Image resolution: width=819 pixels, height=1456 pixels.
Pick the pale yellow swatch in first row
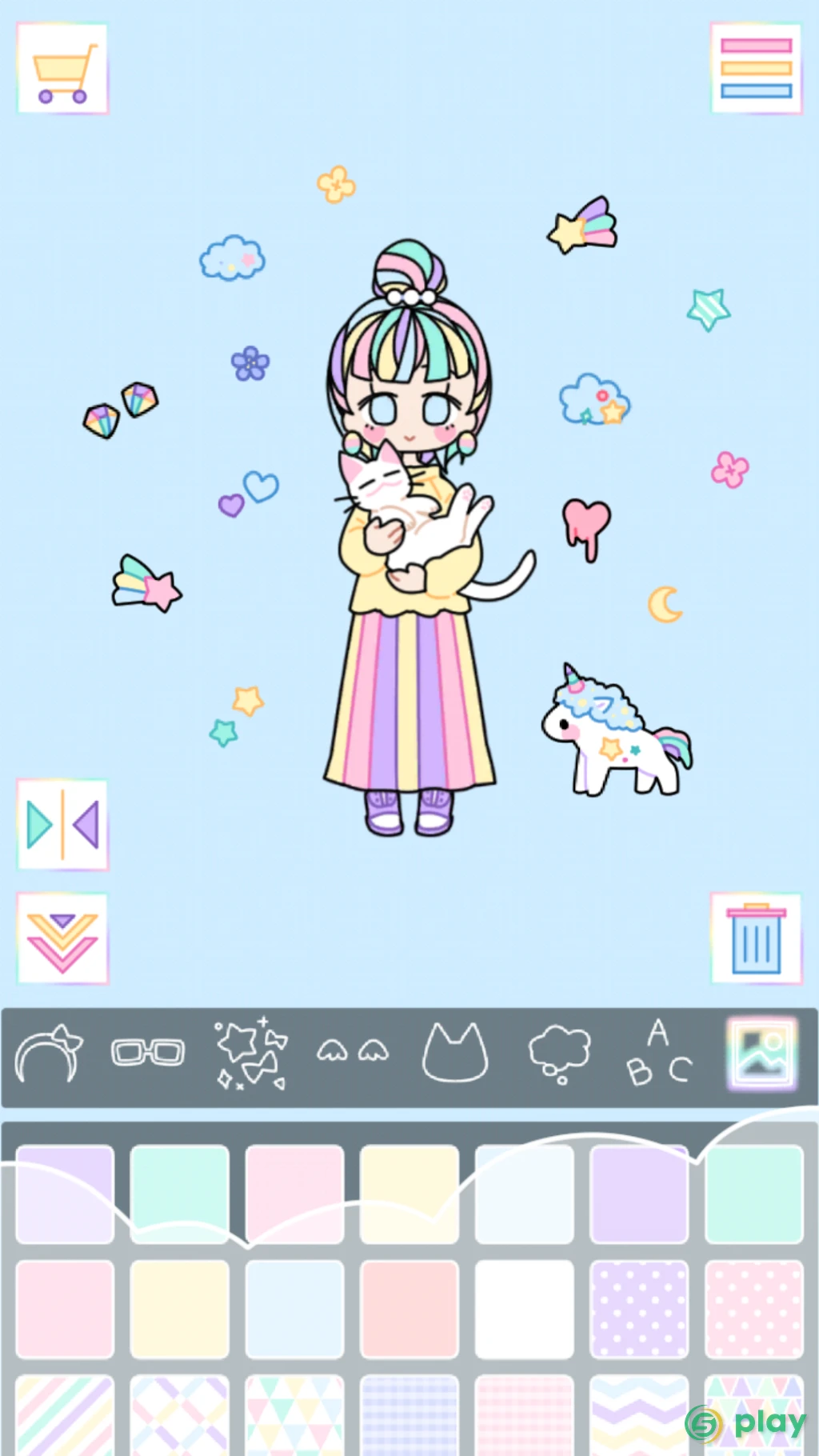coord(409,1194)
